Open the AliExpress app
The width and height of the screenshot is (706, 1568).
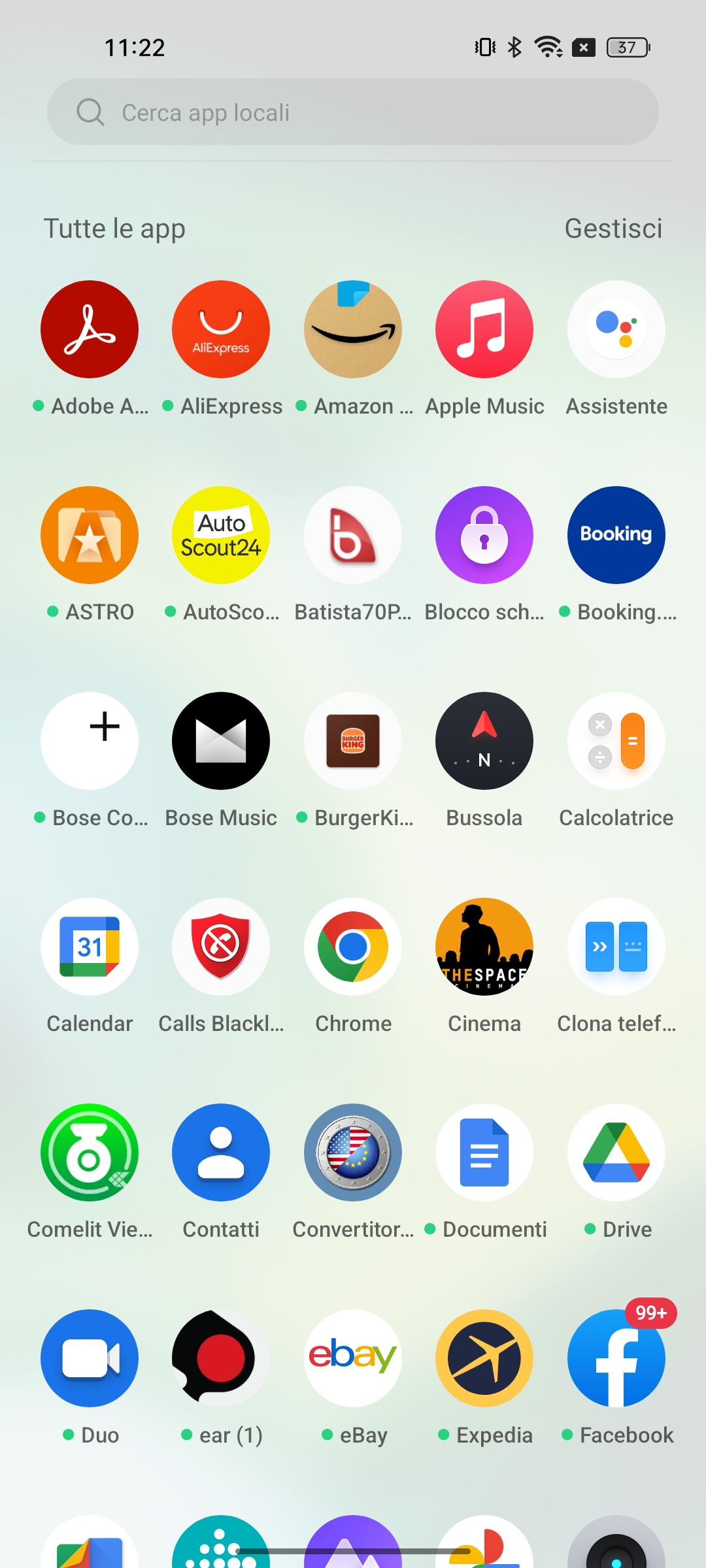click(x=221, y=329)
